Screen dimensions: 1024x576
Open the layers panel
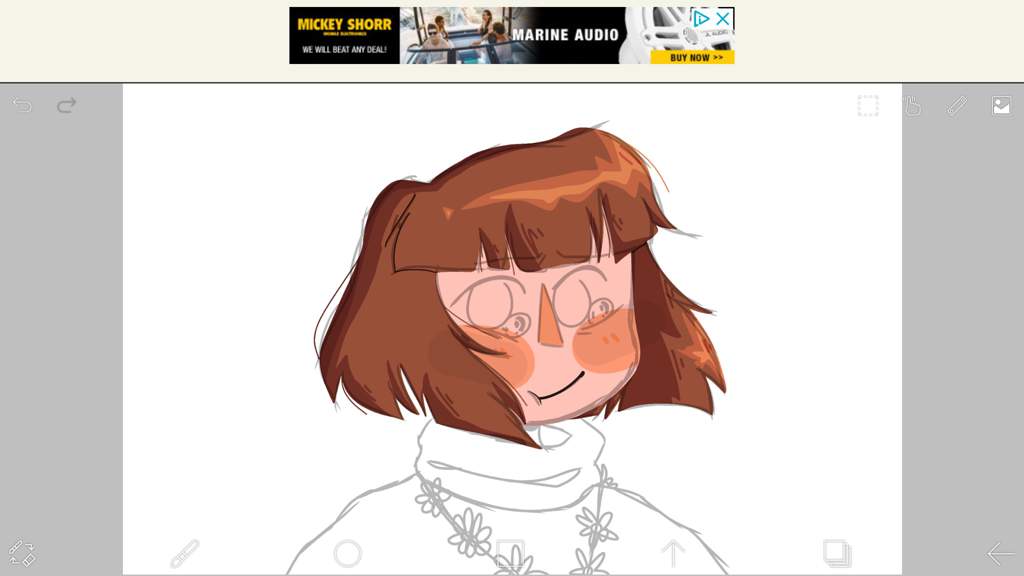point(836,553)
